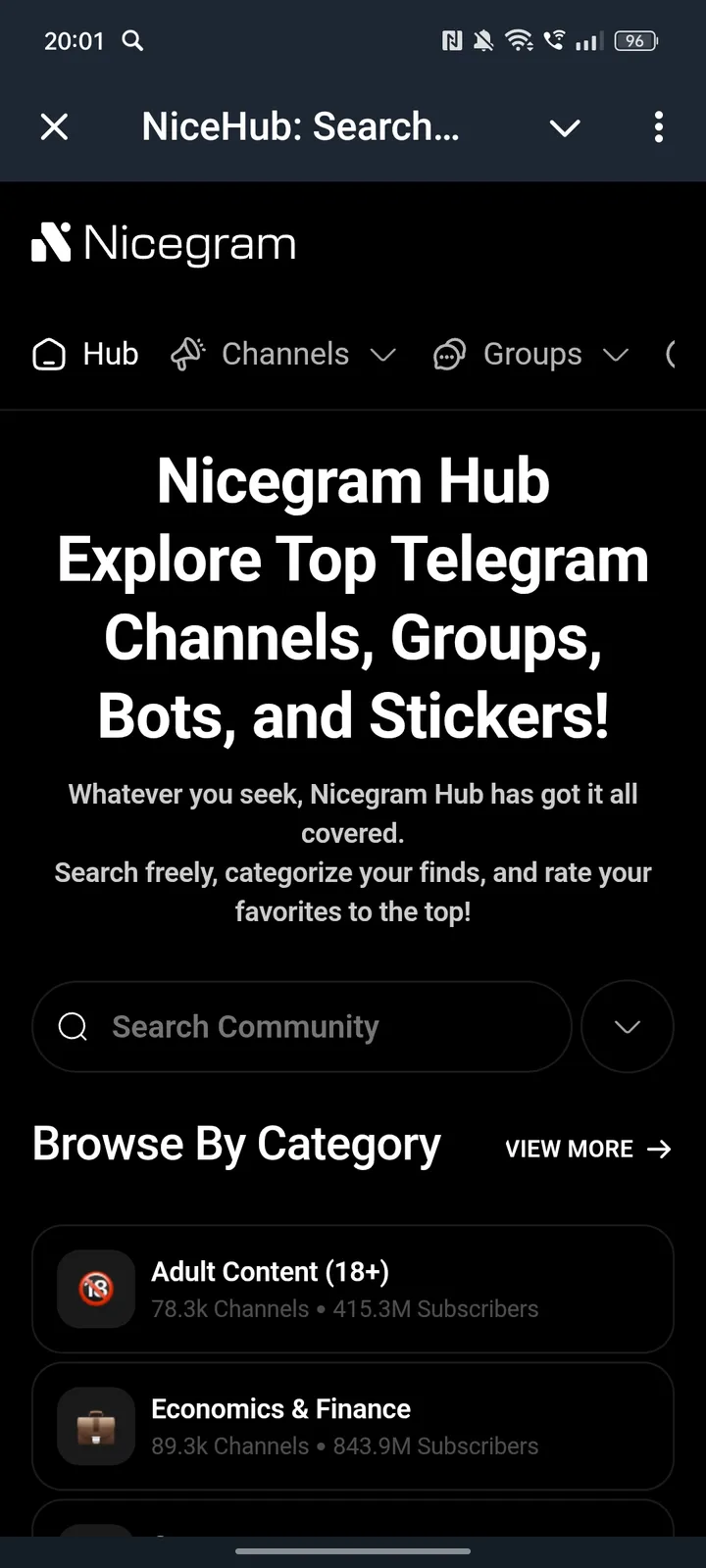Click the magnifier icon inside Search Community
Image resolution: width=706 pixels, height=1568 pixels.
[x=73, y=1026]
